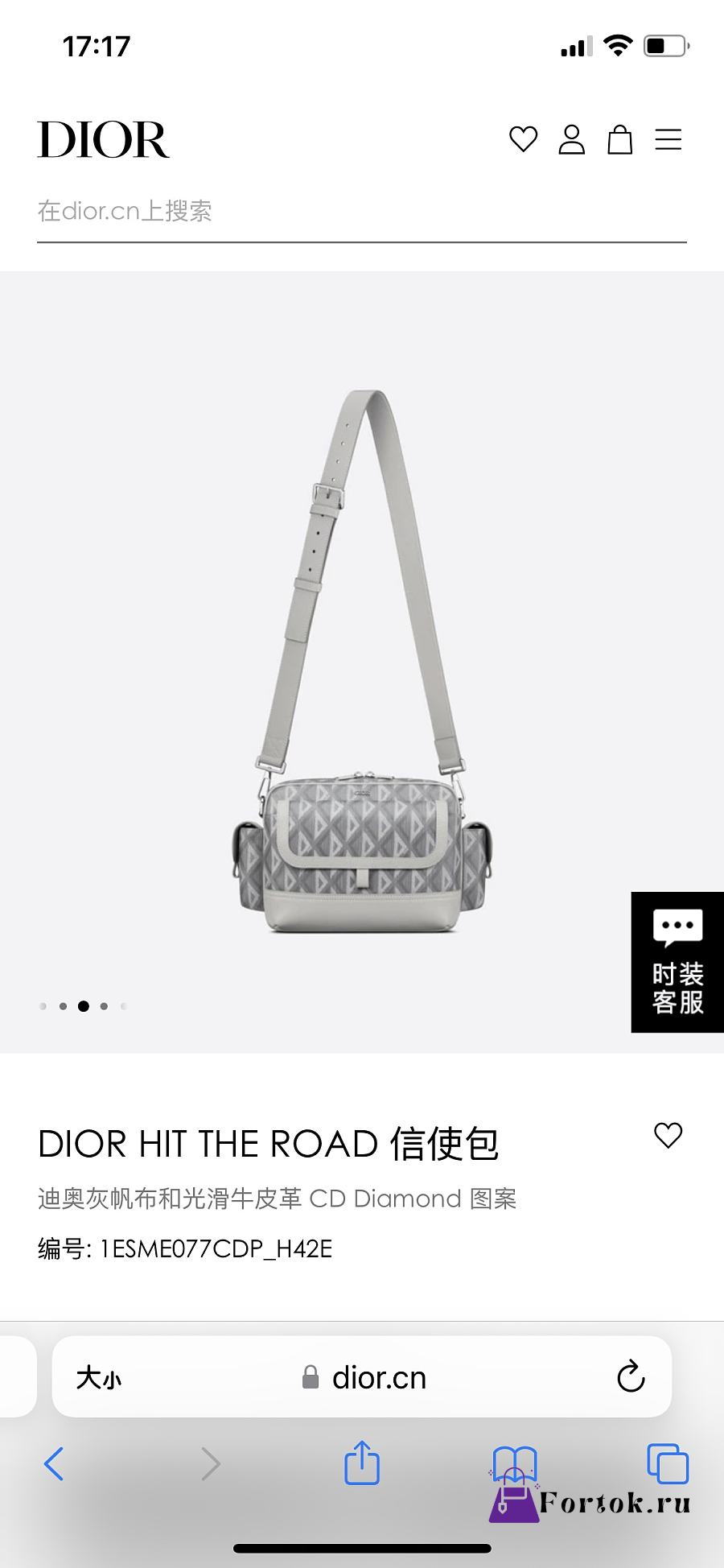Reload the dior.cn page
This screenshot has width=724, height=1568.
point(631,1376)
